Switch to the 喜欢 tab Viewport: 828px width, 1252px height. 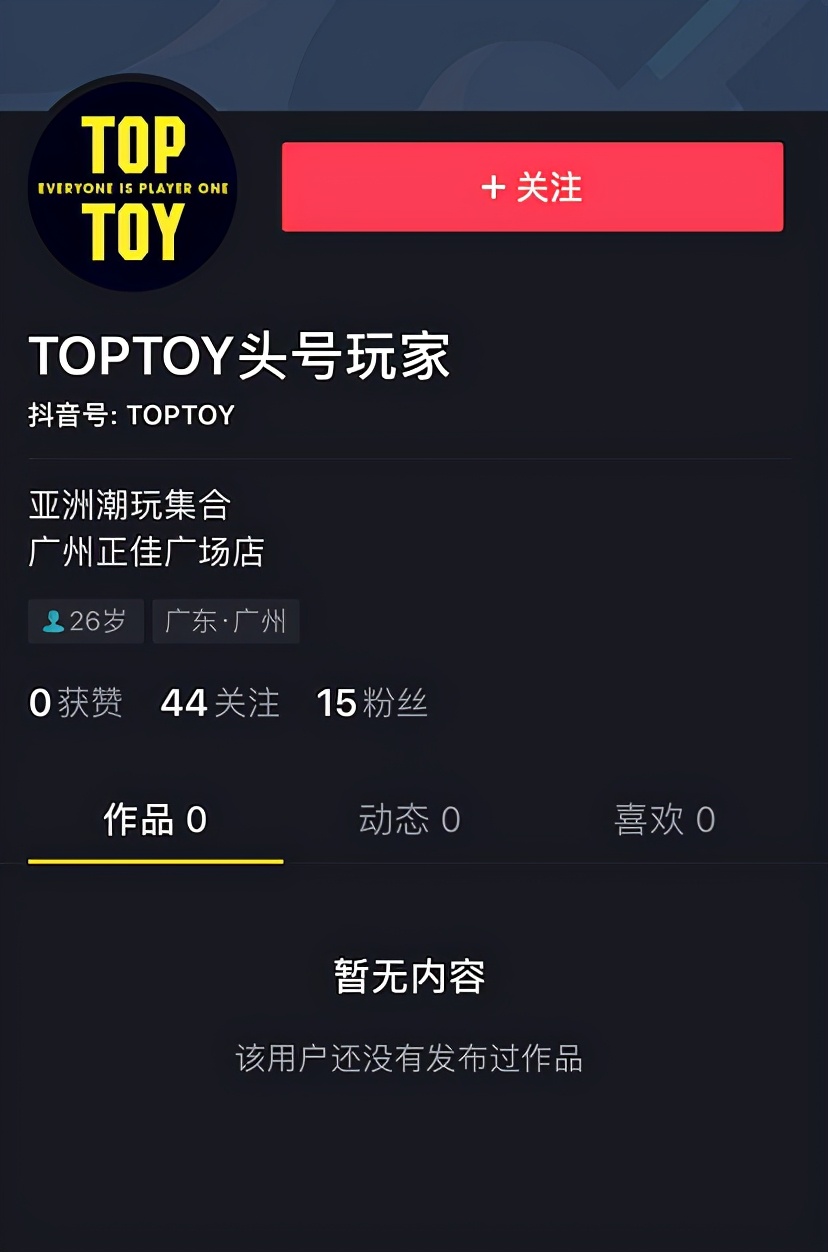click(x=664, y=820)
